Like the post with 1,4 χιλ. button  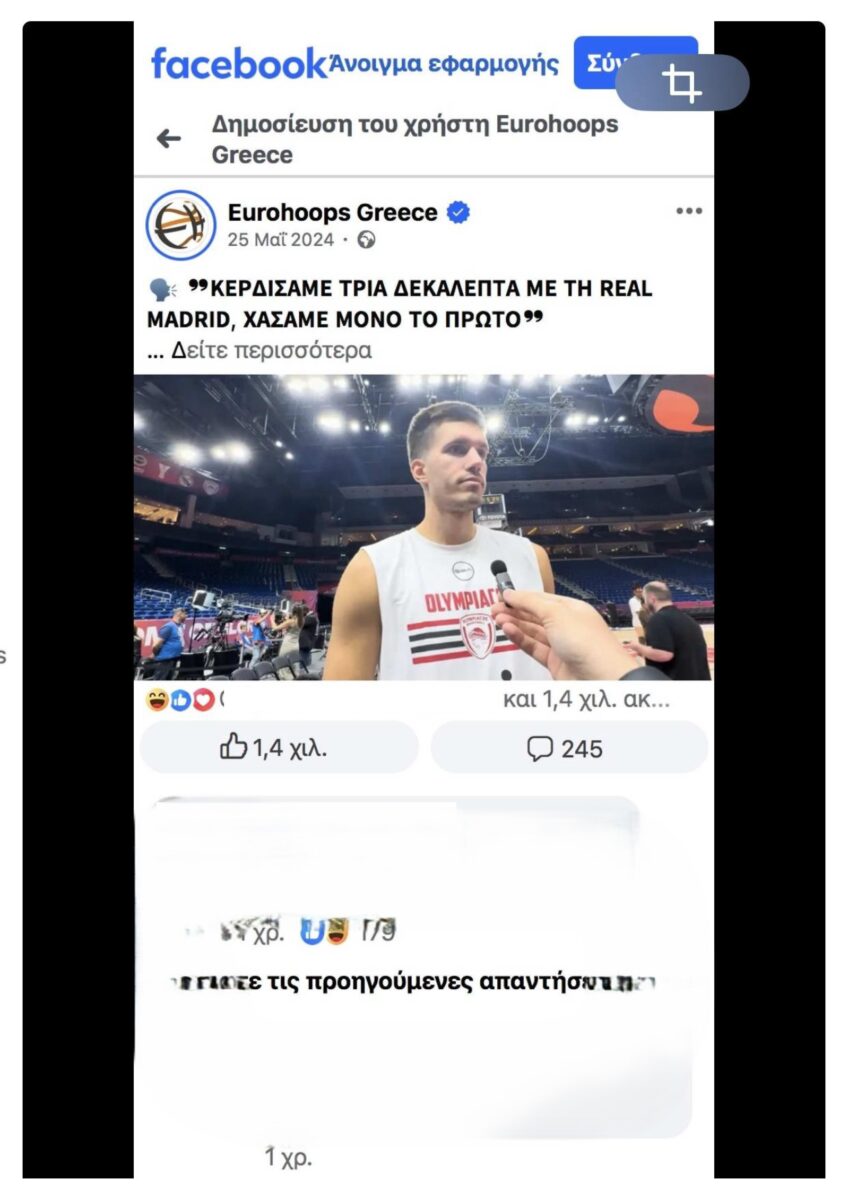(278, 748)
